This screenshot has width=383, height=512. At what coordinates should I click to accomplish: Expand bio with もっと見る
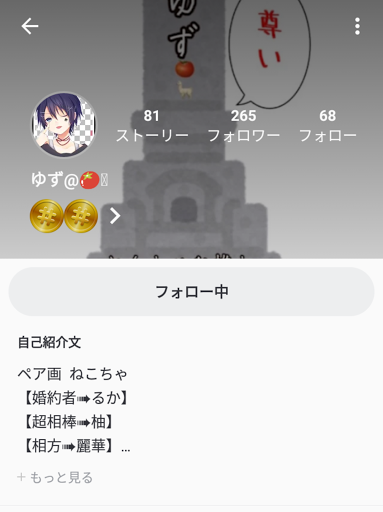[x=55, y=477]
